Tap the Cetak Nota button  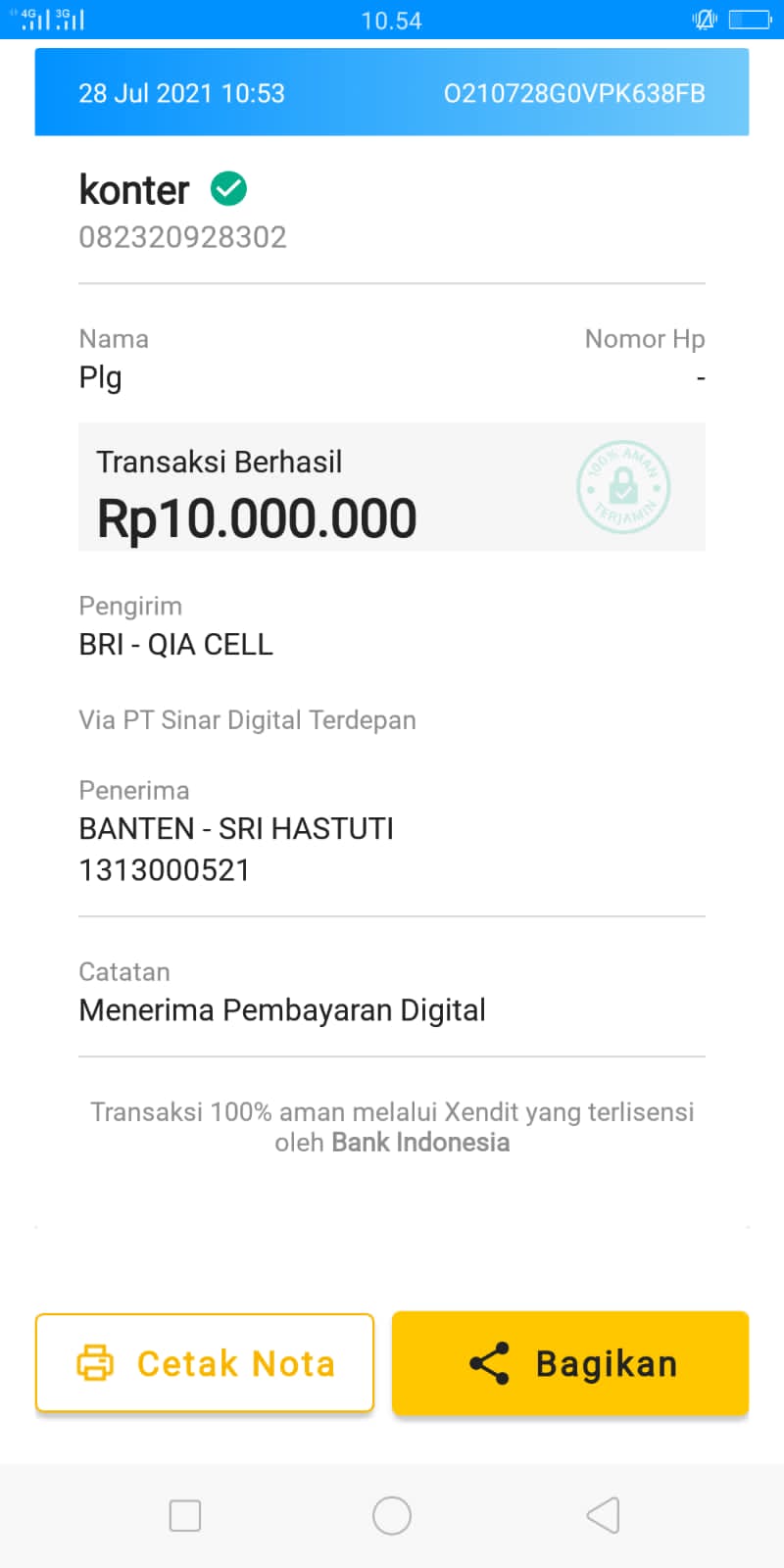tap(205, 1363)
